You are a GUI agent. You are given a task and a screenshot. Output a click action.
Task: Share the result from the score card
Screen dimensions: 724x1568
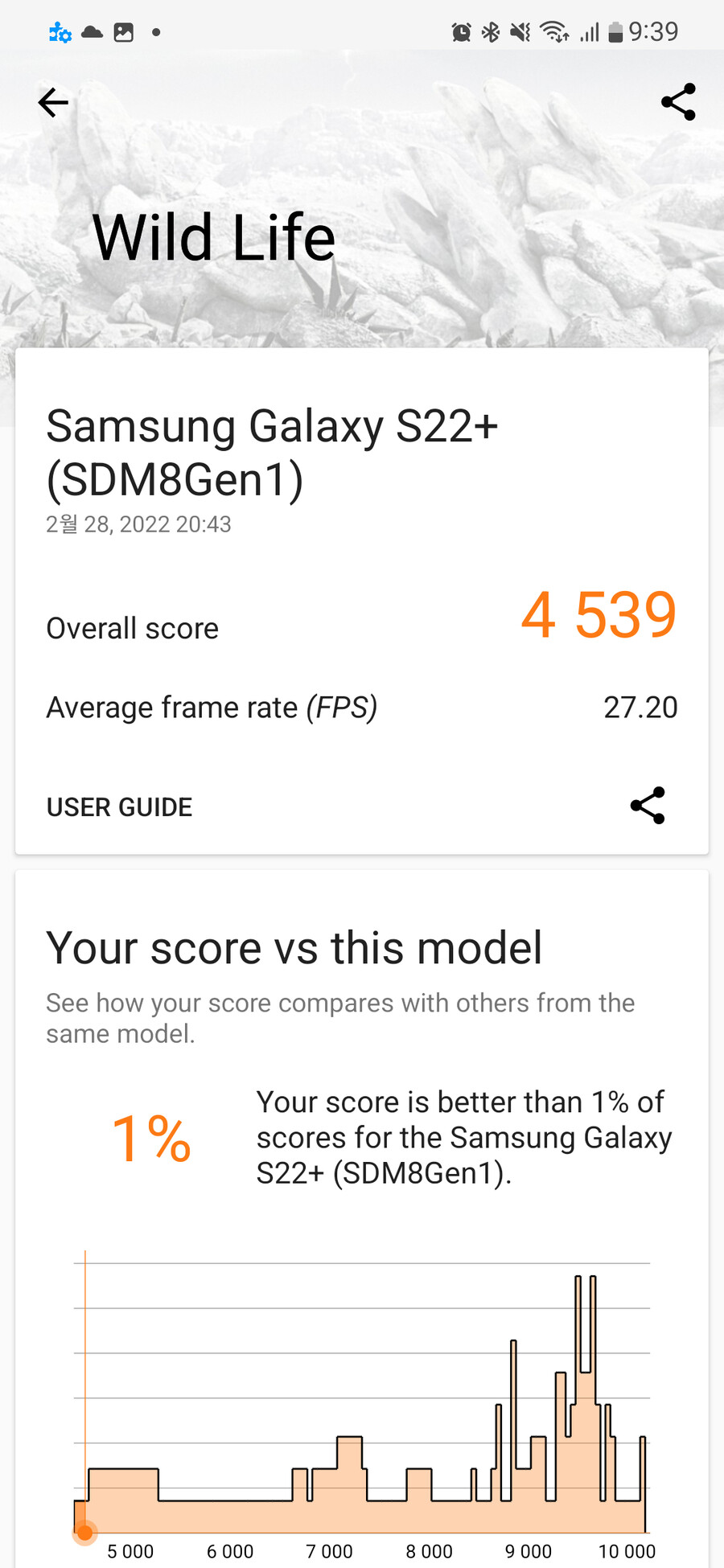tap(648, 806)
